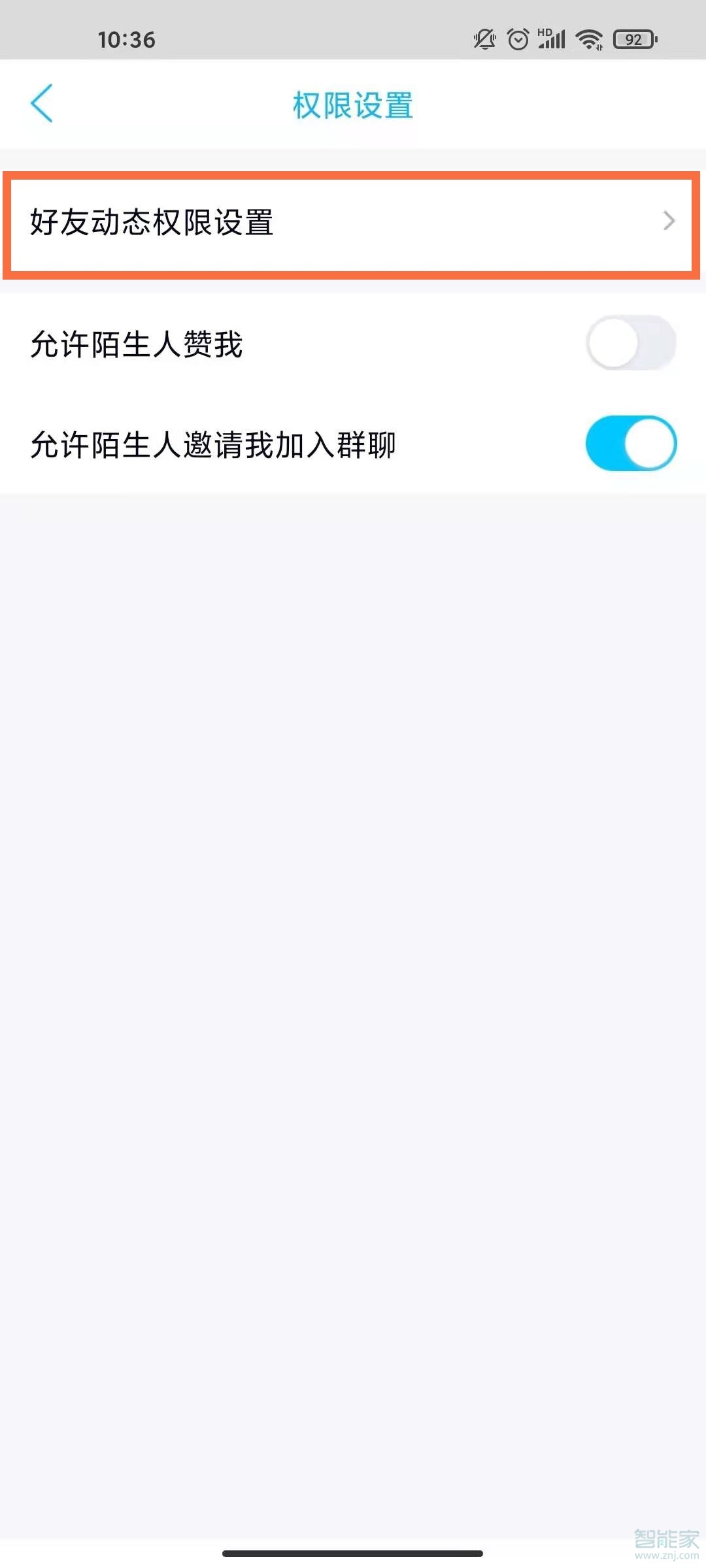
Task: Tap the Wi-Fi status icon
Action: [589, 39]
